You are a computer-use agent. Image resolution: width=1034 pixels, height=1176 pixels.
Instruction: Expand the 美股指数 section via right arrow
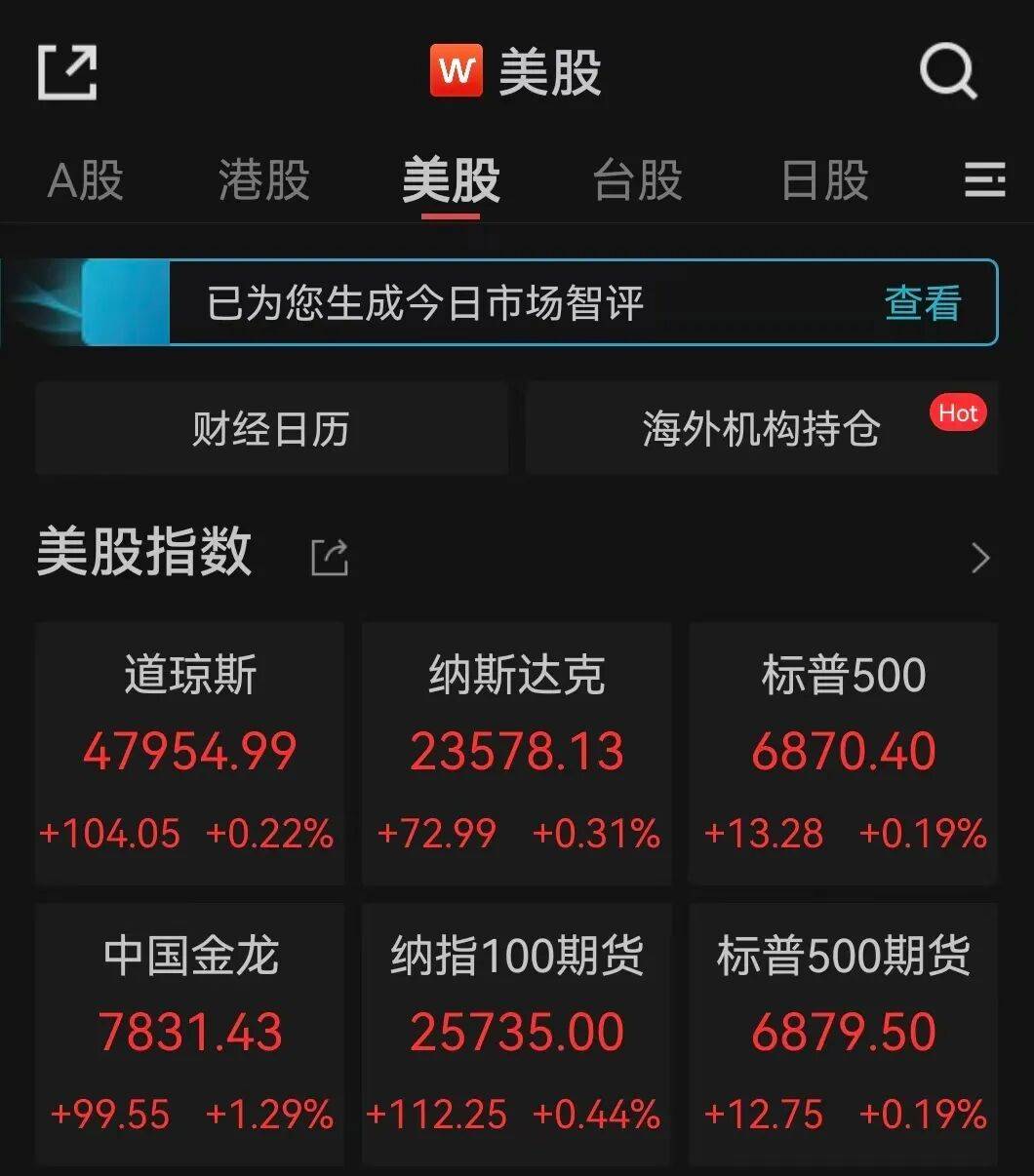pyautogui.click(x=980, y=556)
